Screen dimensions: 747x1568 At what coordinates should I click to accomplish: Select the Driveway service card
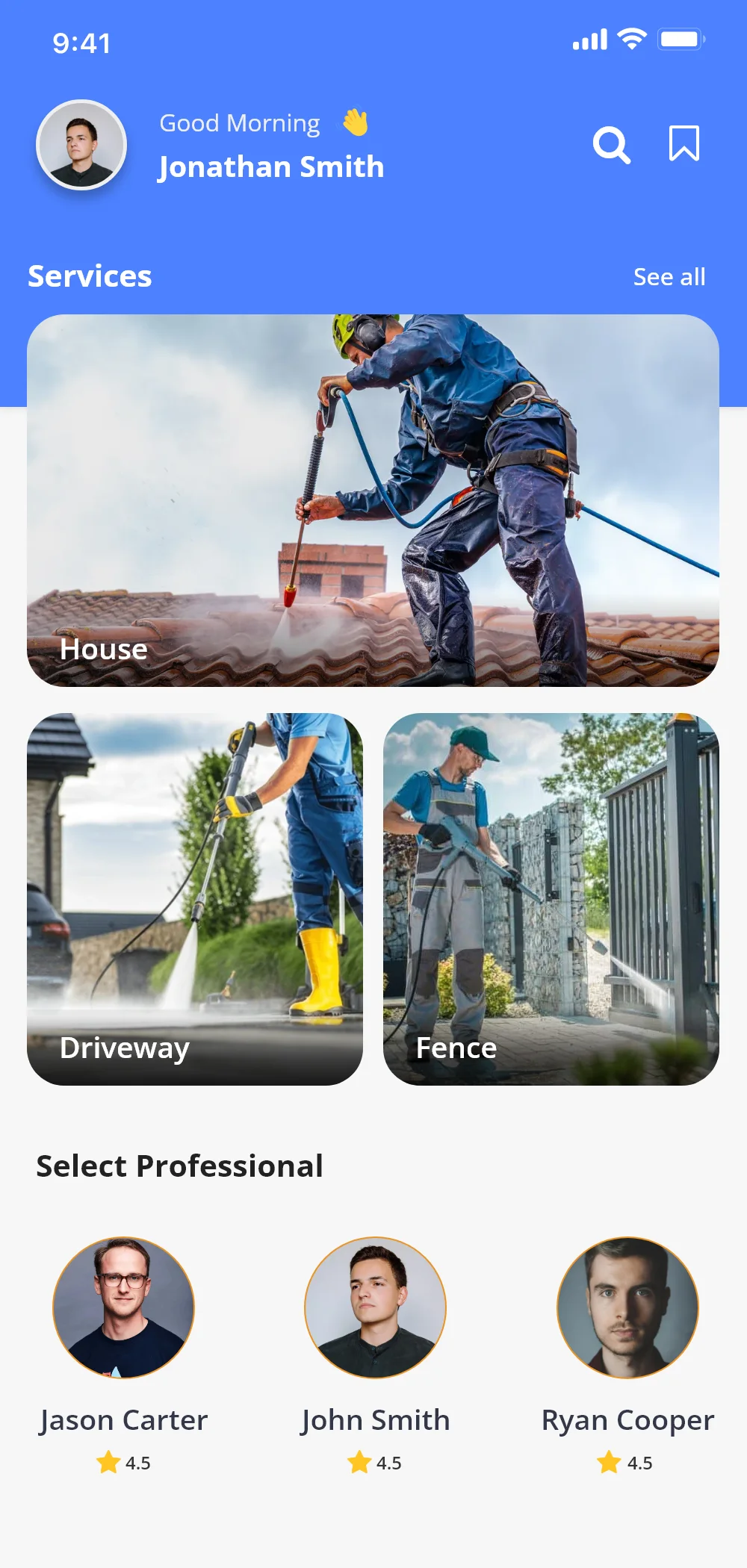pos(195,899)
